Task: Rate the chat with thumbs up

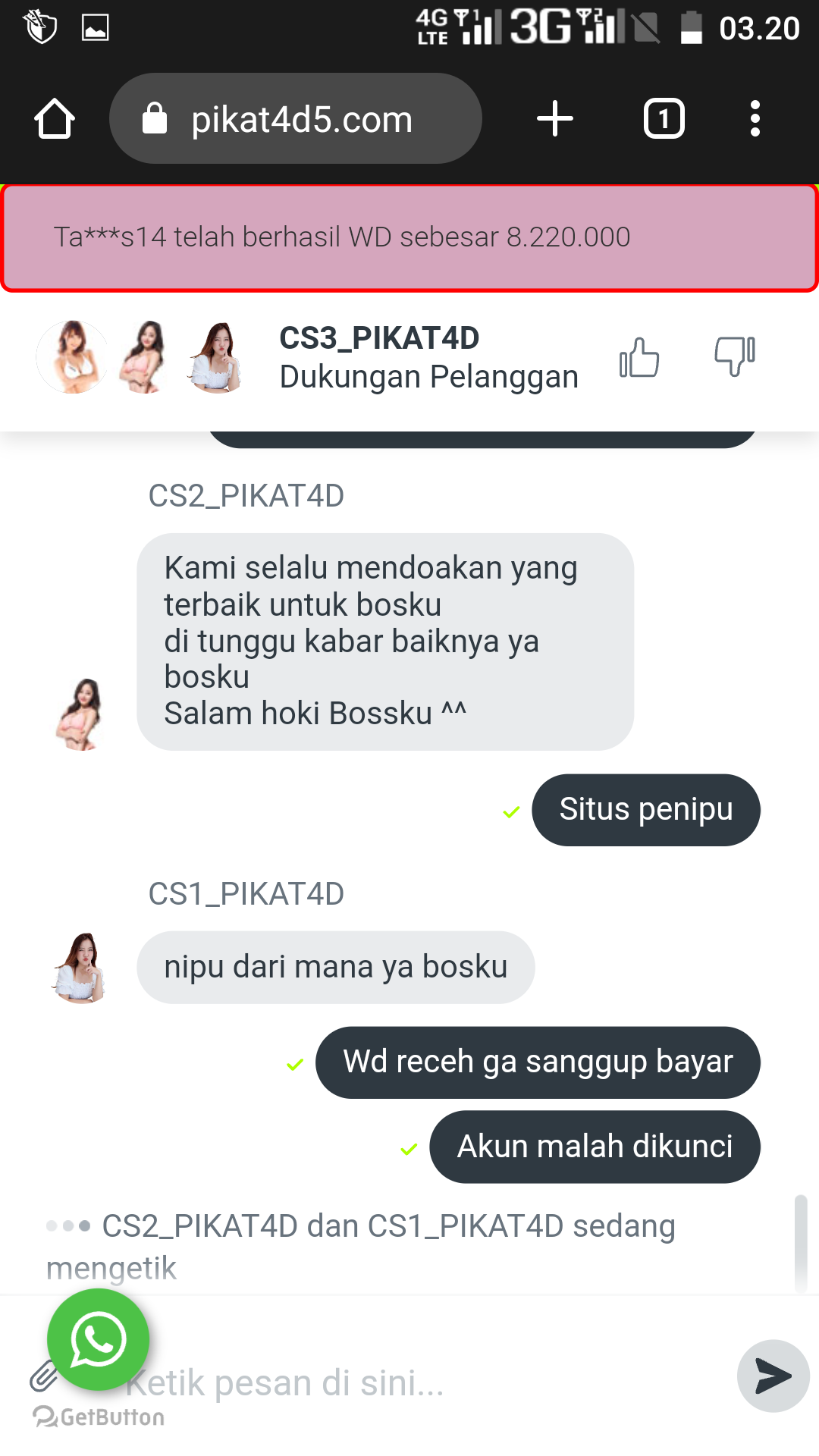Action: [x=639, y=357]
